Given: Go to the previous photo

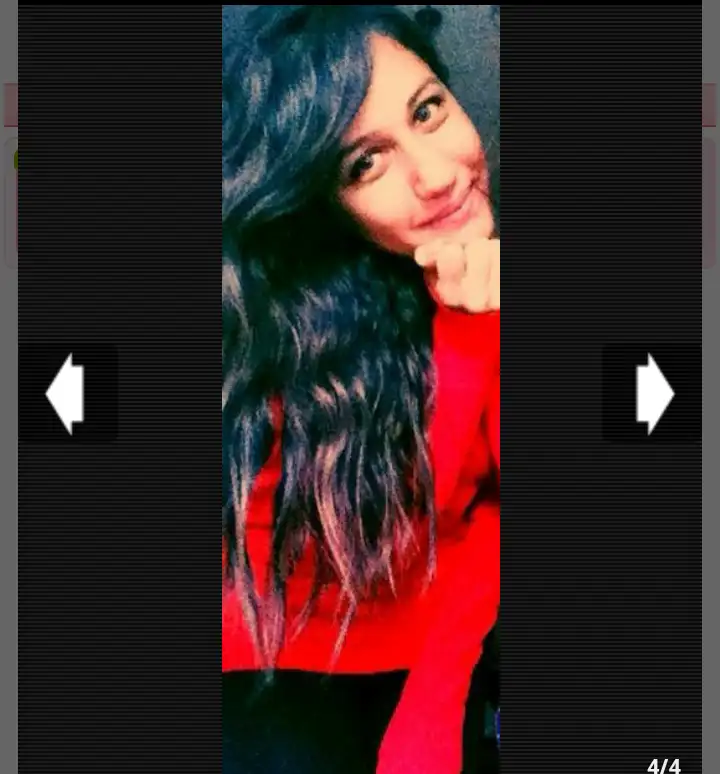Looking at the screenshot, I should pyautogui.click(x=66, y=393).
